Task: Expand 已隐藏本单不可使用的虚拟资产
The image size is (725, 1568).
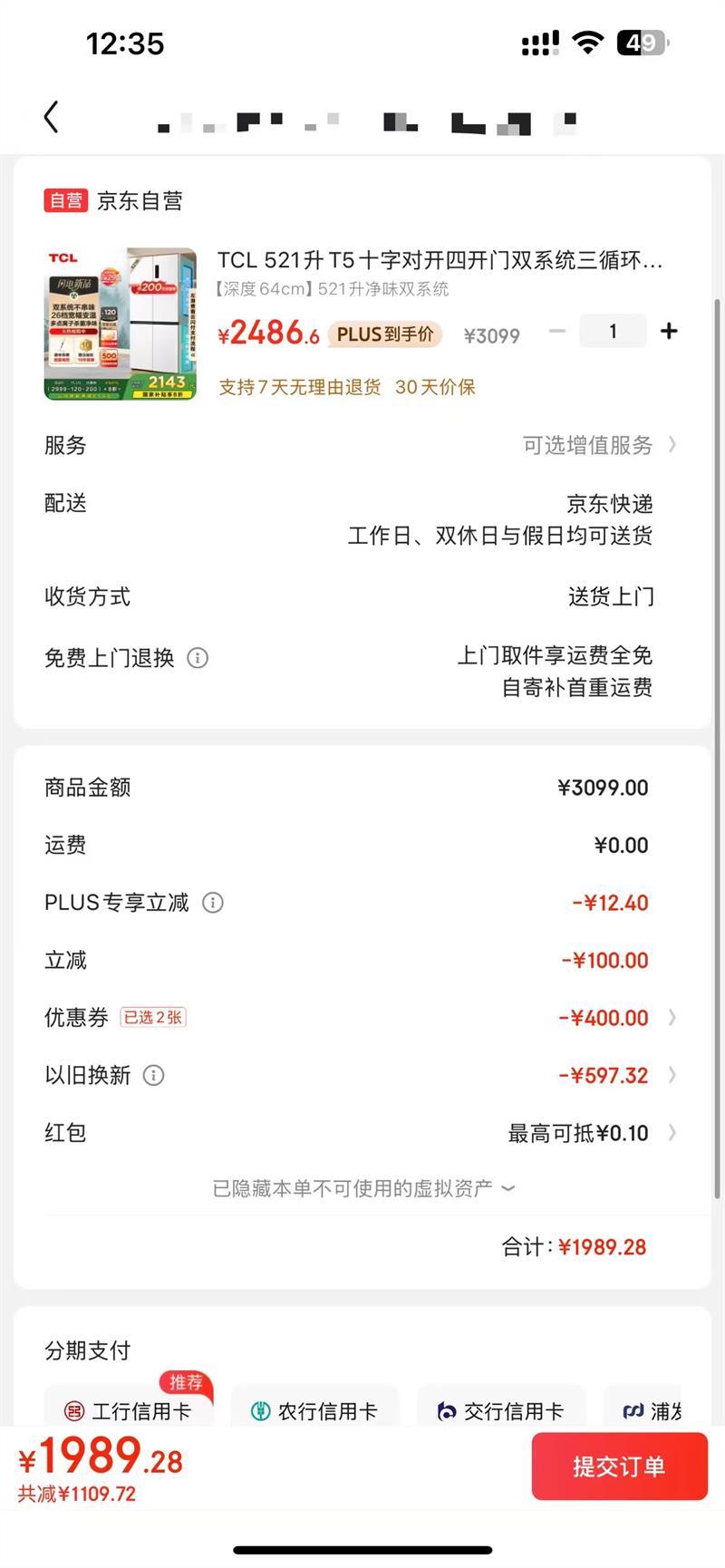Action: [x=362, y=1188]
